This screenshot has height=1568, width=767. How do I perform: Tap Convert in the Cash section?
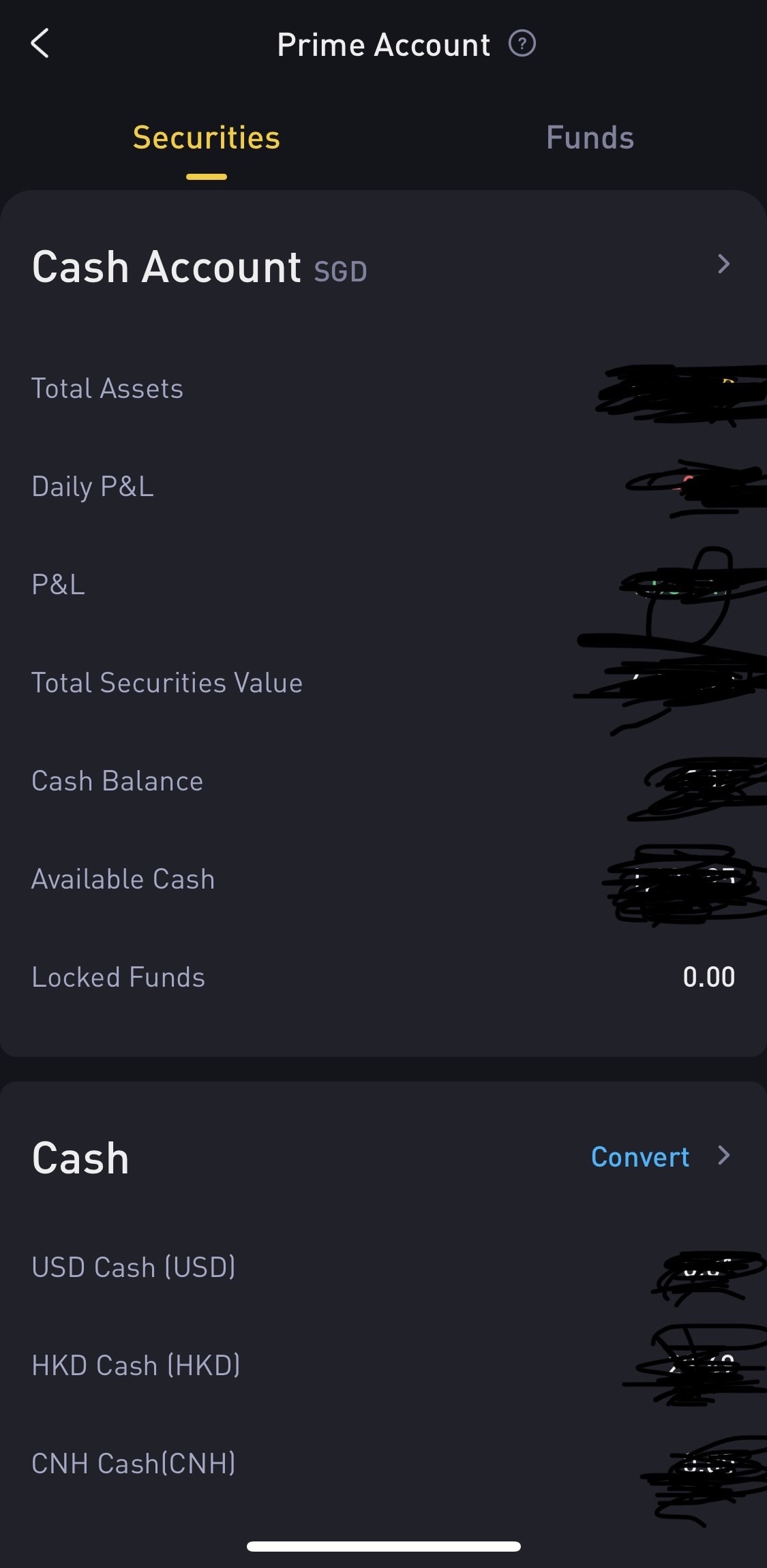pyautogui.click(x=640, y=1156)
